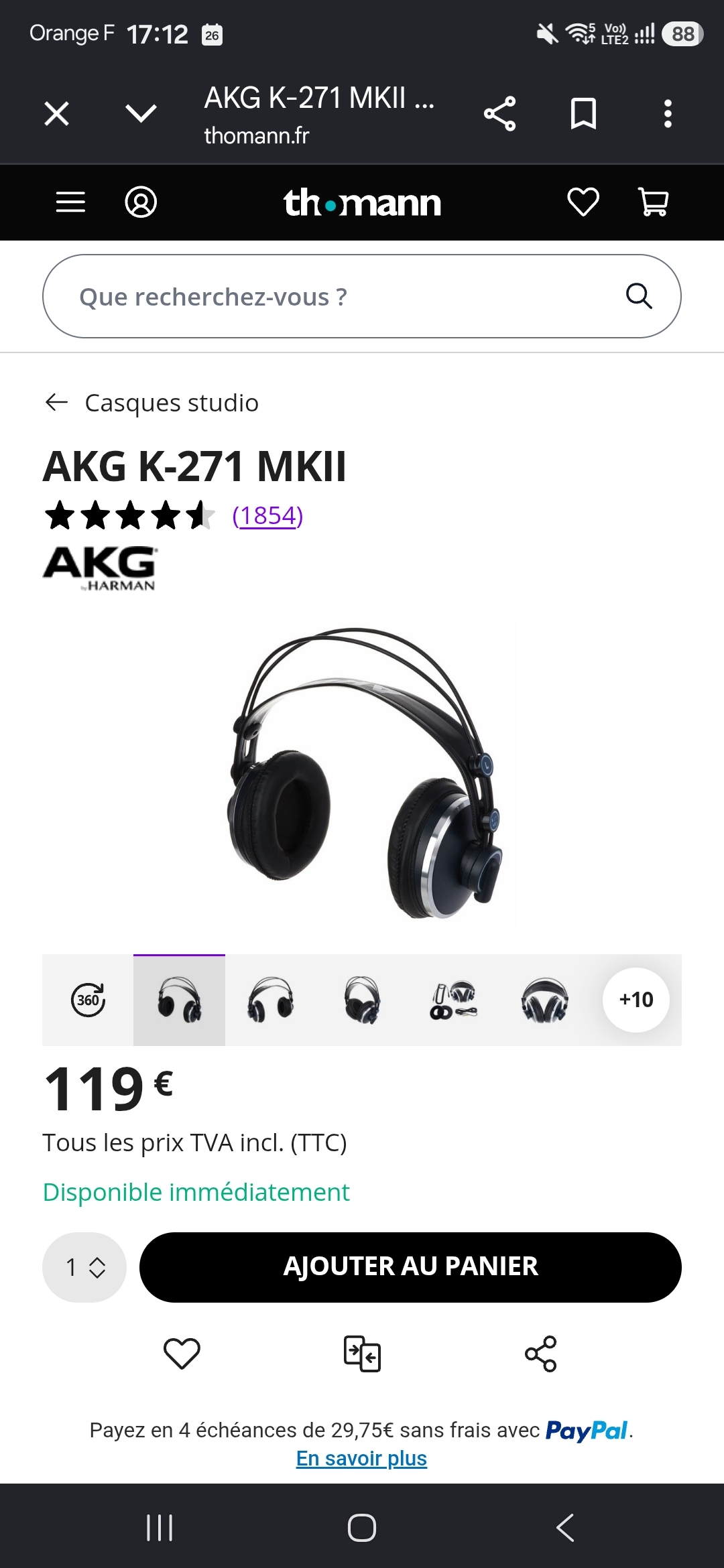Minimize the browser with the down chevron
Screen dimensions: 724x1568
(141, 113)
